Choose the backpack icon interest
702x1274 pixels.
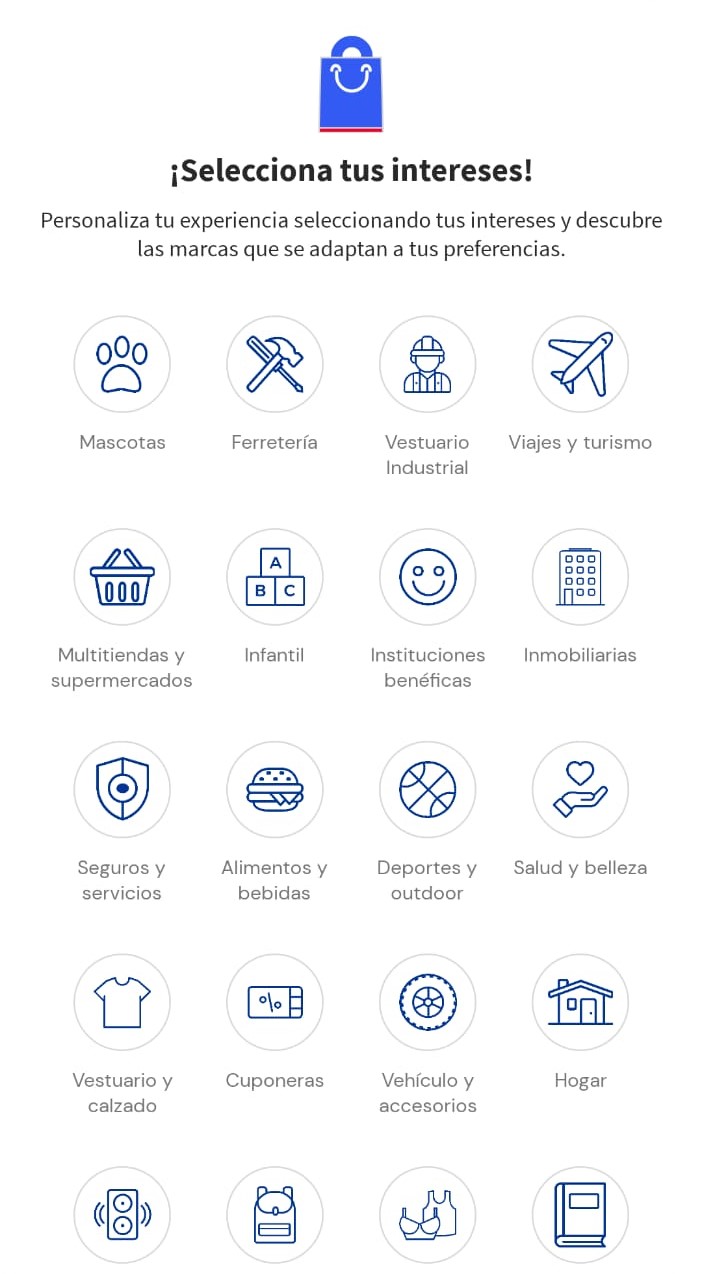(x=275, y=1214)
